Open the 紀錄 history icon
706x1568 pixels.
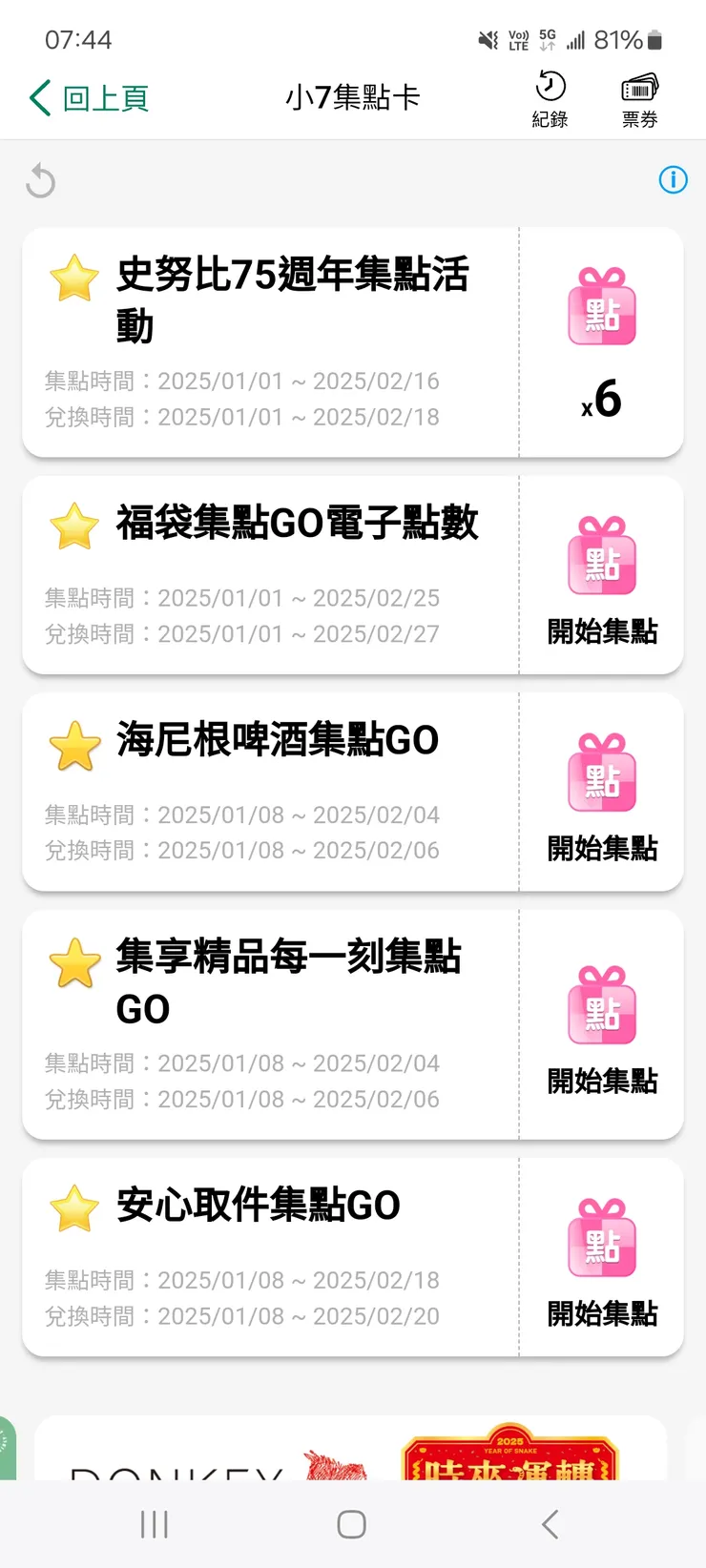[549, 98]
